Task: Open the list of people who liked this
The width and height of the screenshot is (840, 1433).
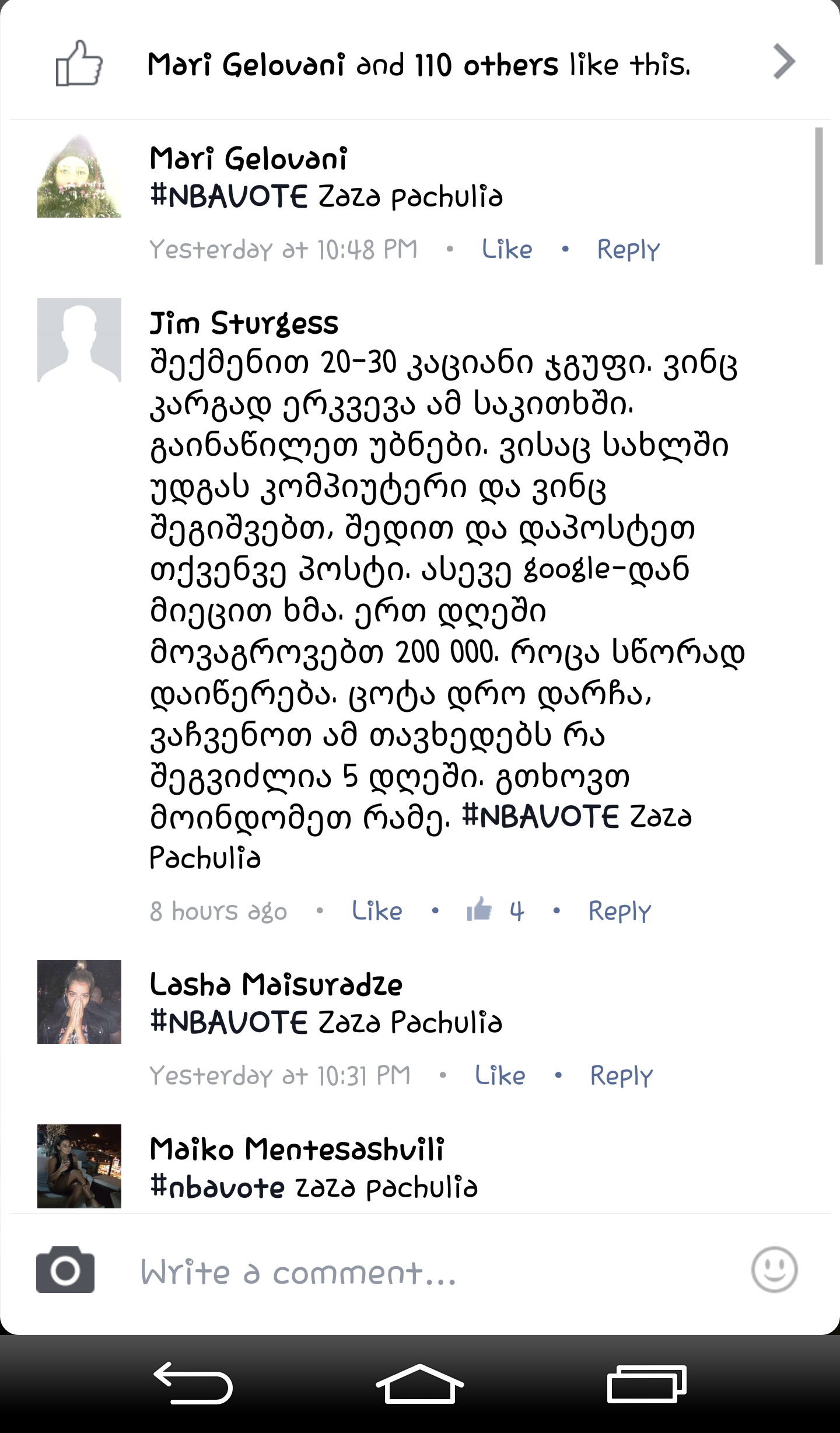Action: [419, 63]
